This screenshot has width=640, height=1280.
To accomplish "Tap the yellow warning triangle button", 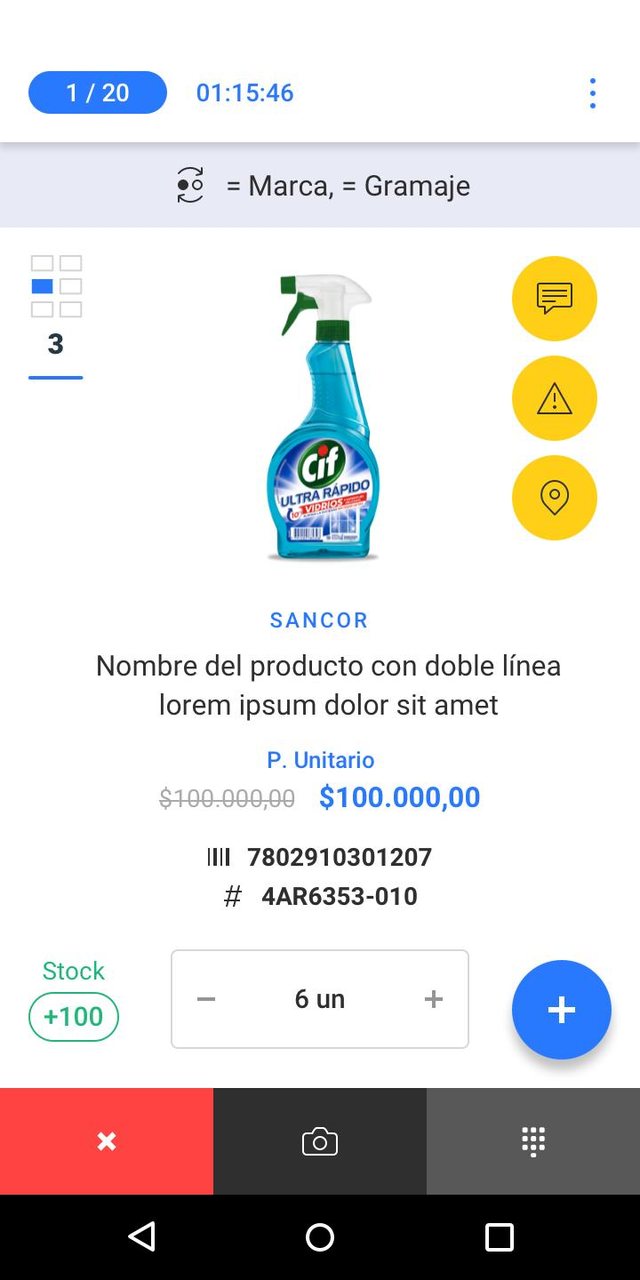I will tap(554, 398).
